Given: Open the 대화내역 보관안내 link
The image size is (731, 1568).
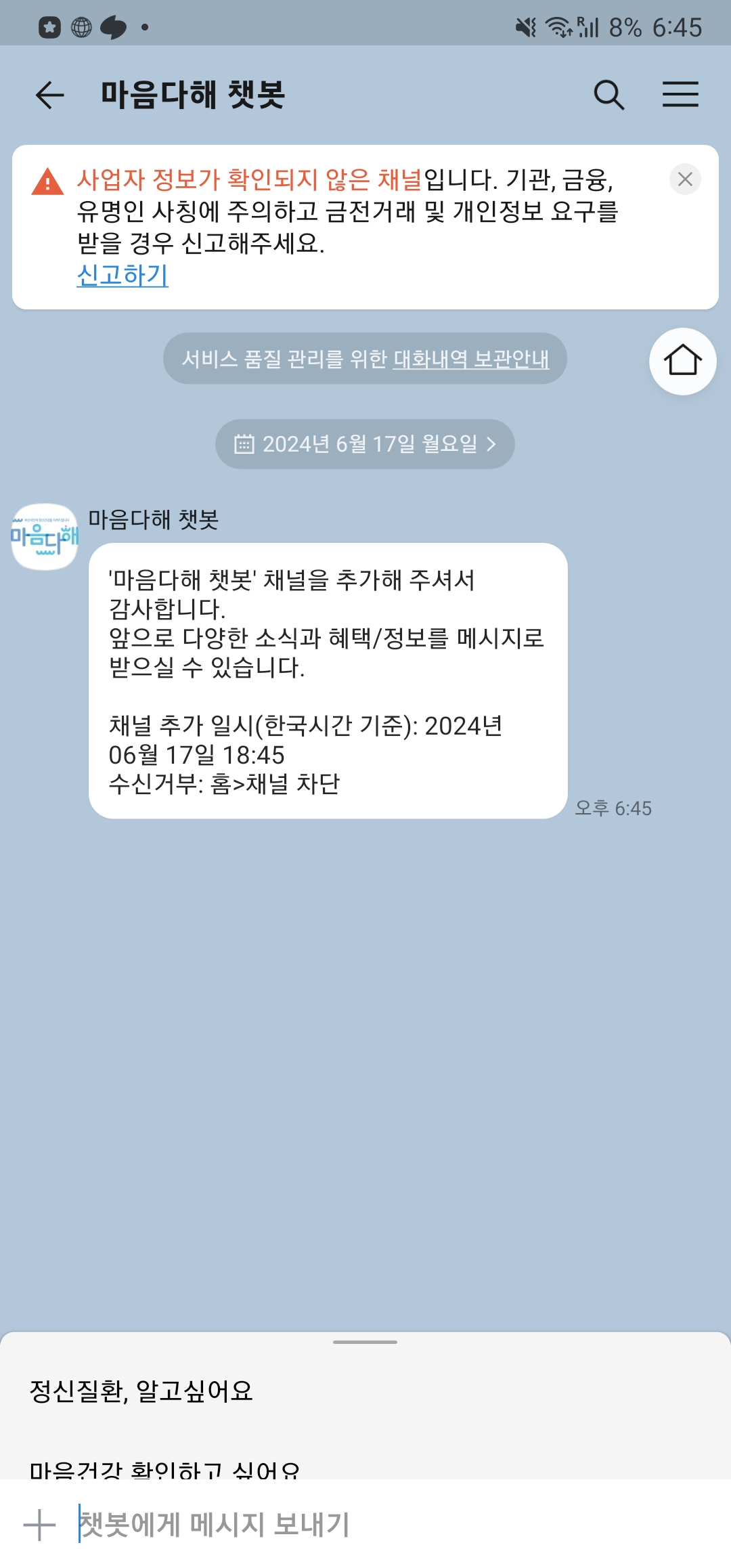Looking at the screenshot, I should (x=471, y=359).
